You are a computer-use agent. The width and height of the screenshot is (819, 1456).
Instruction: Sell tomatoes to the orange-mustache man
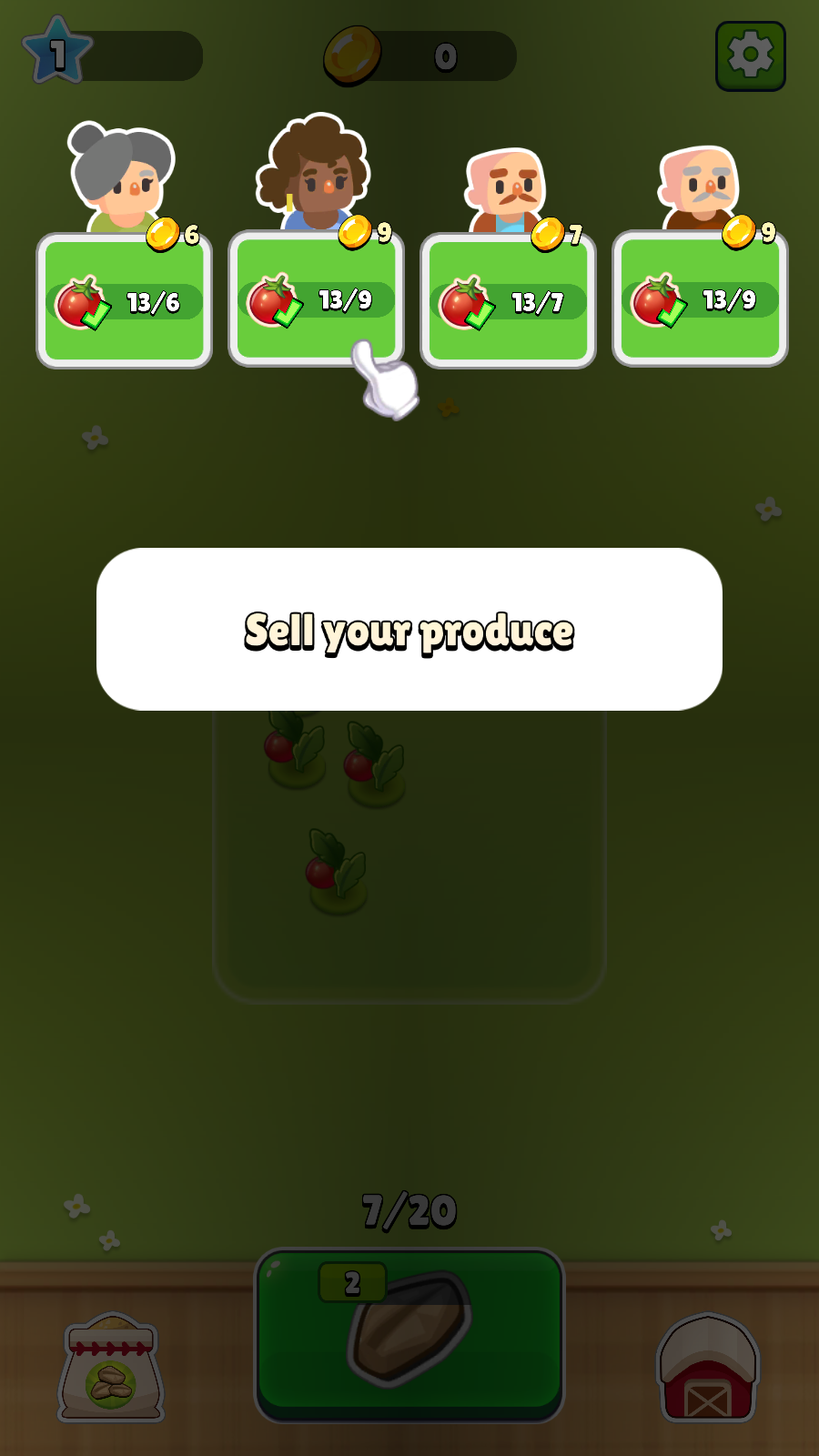point(508,301)
